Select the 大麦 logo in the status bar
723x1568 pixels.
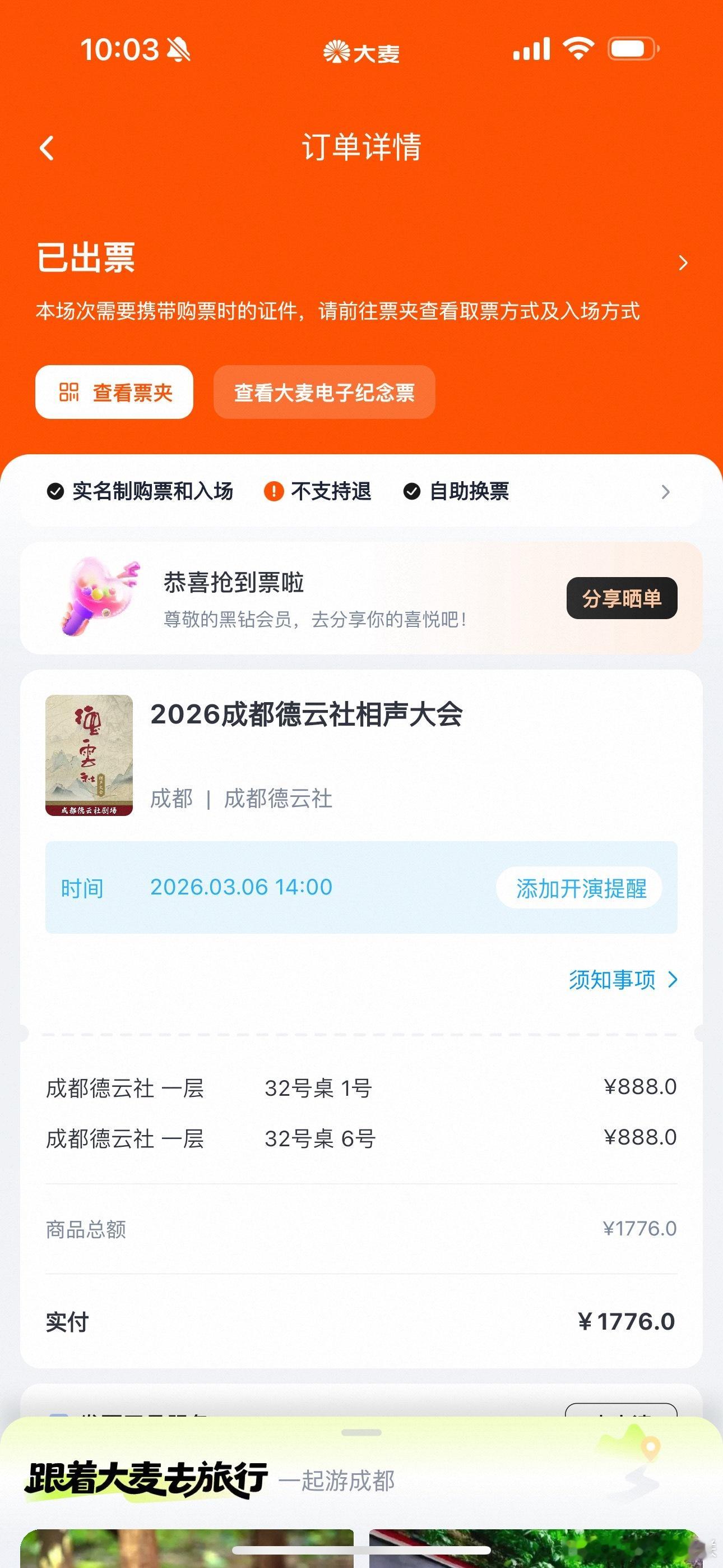[361, 53]
